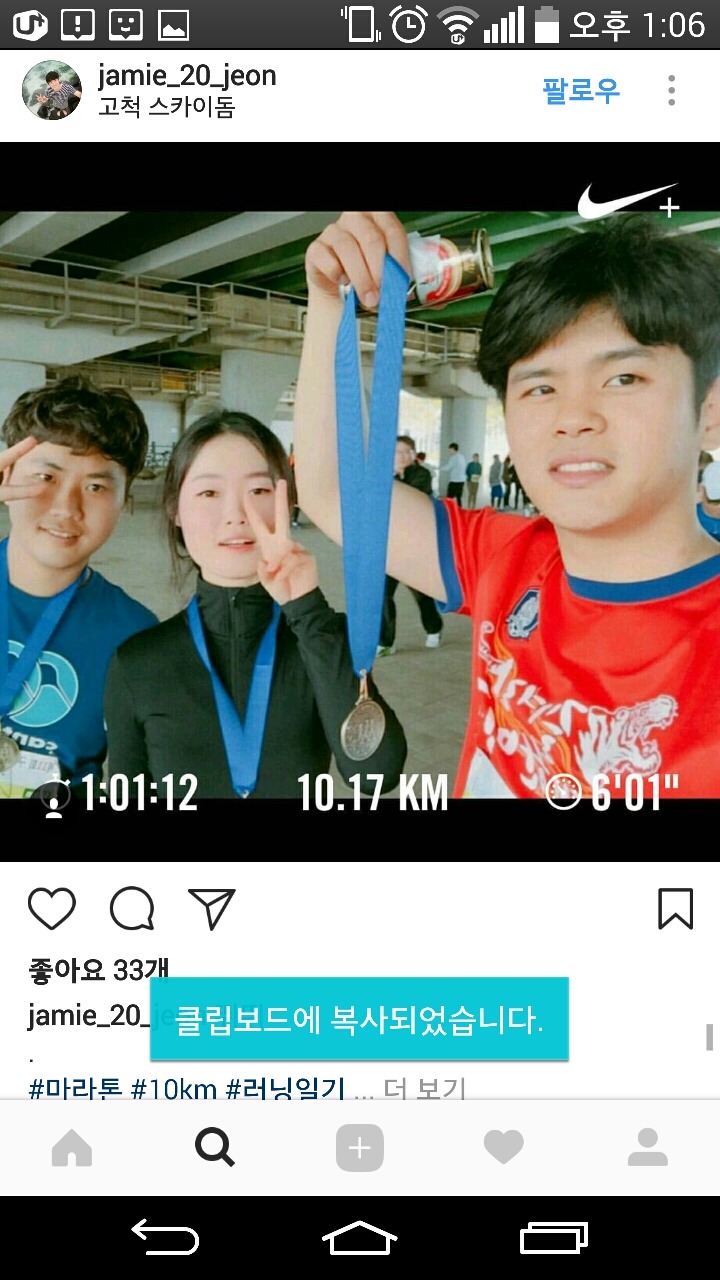Viewport: 720px width, 1280px height.
Task: Open the post overflow menu
Action: 672,91
